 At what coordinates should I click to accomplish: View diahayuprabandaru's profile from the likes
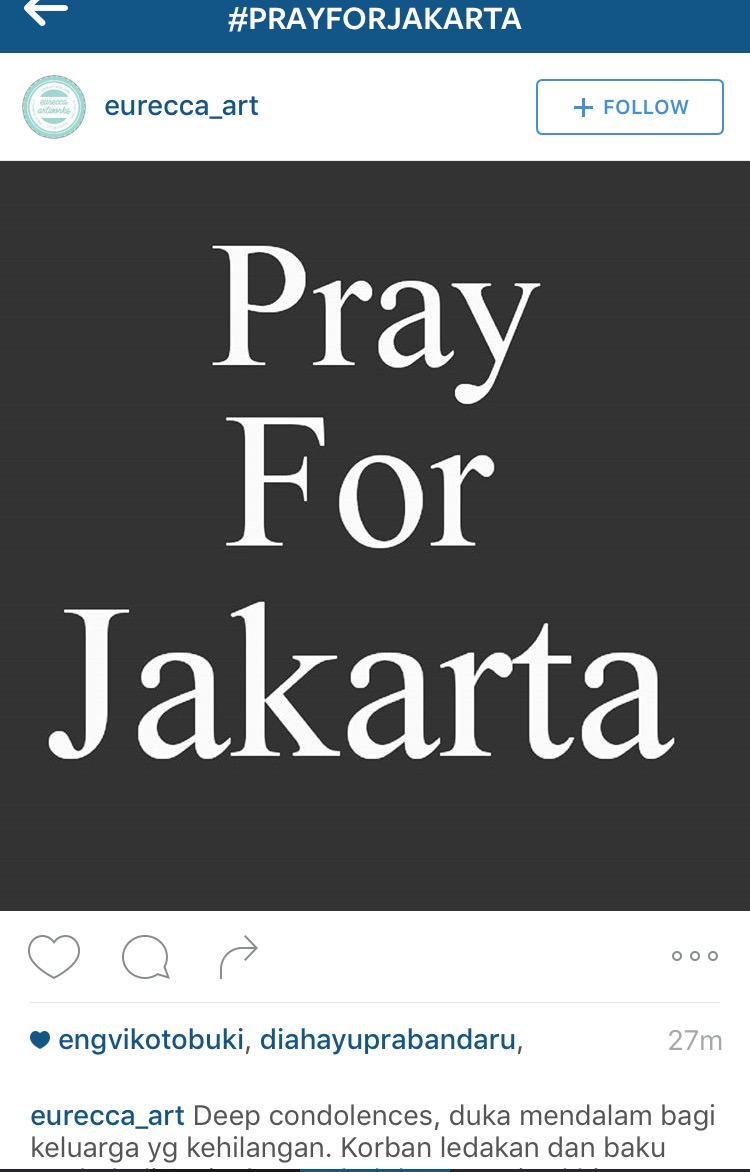[388, 1040]
